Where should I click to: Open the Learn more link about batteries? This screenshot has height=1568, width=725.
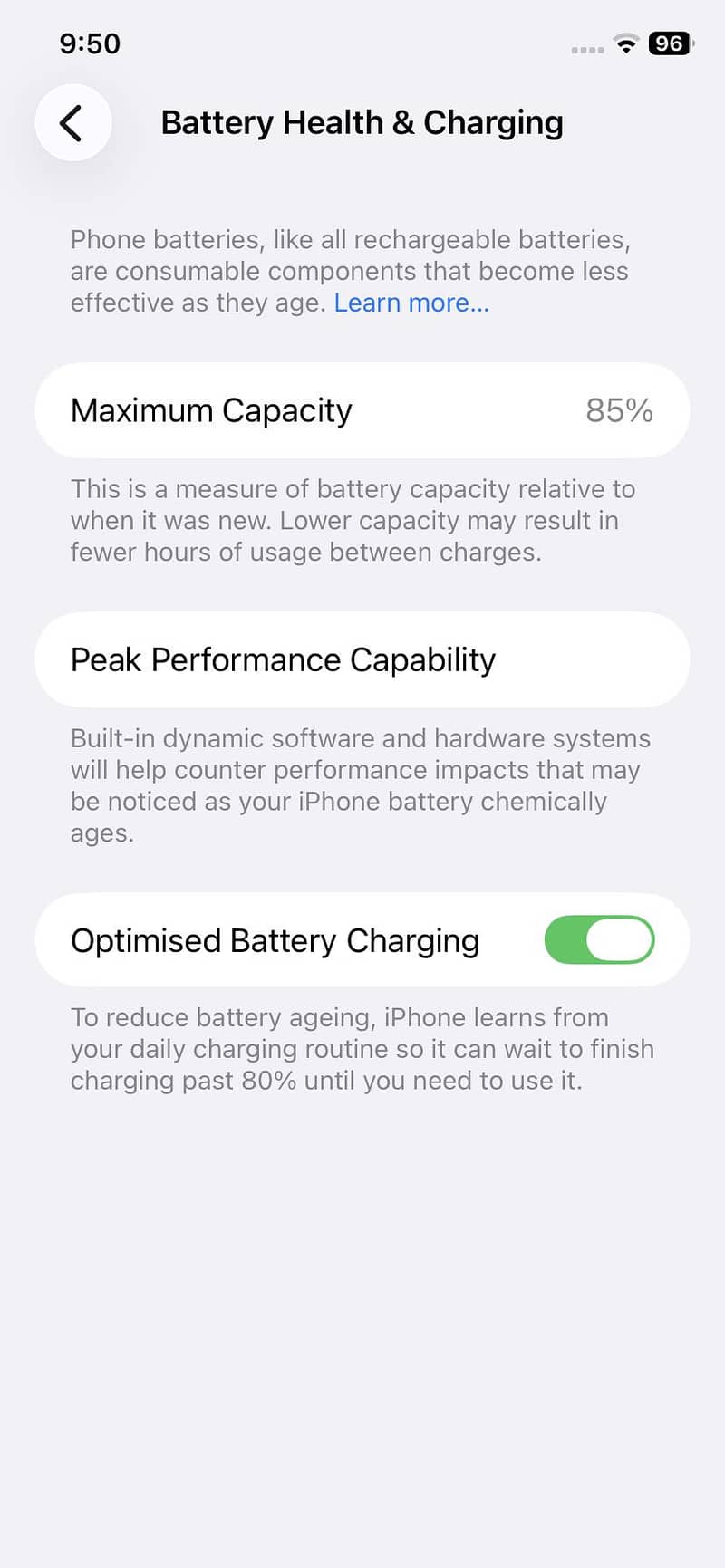411,303
